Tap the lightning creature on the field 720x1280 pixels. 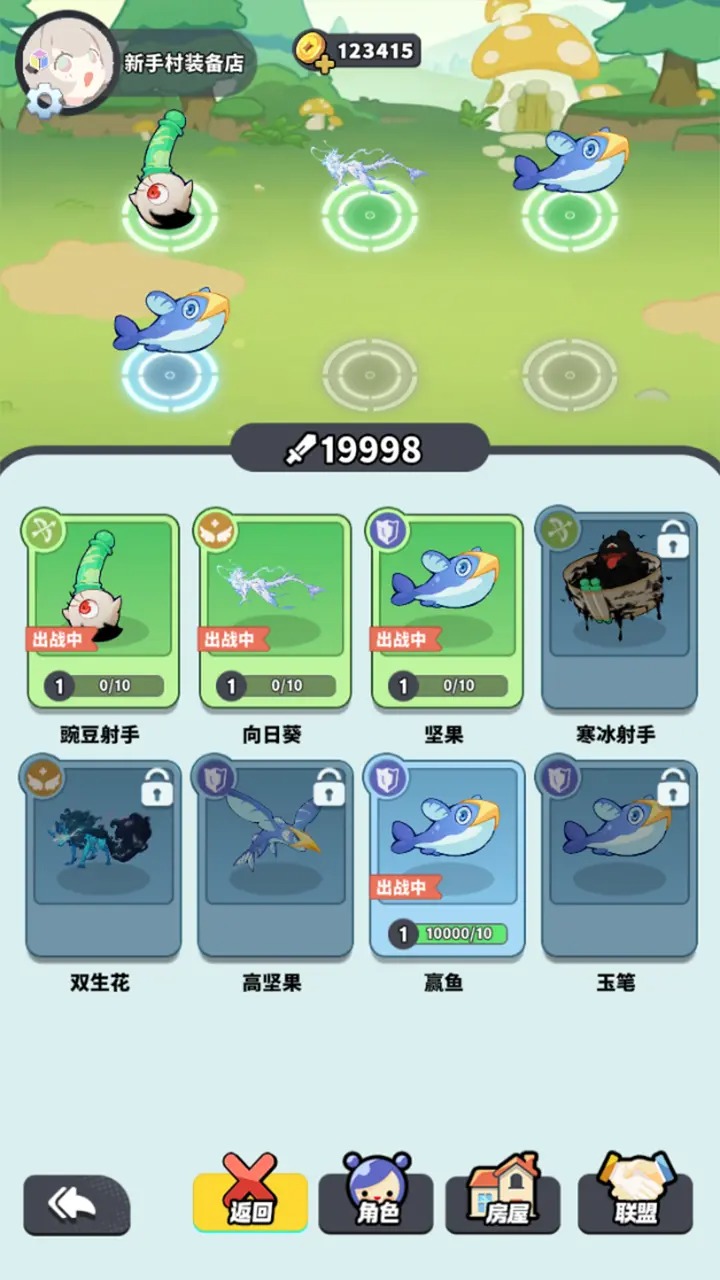(366, 170)
